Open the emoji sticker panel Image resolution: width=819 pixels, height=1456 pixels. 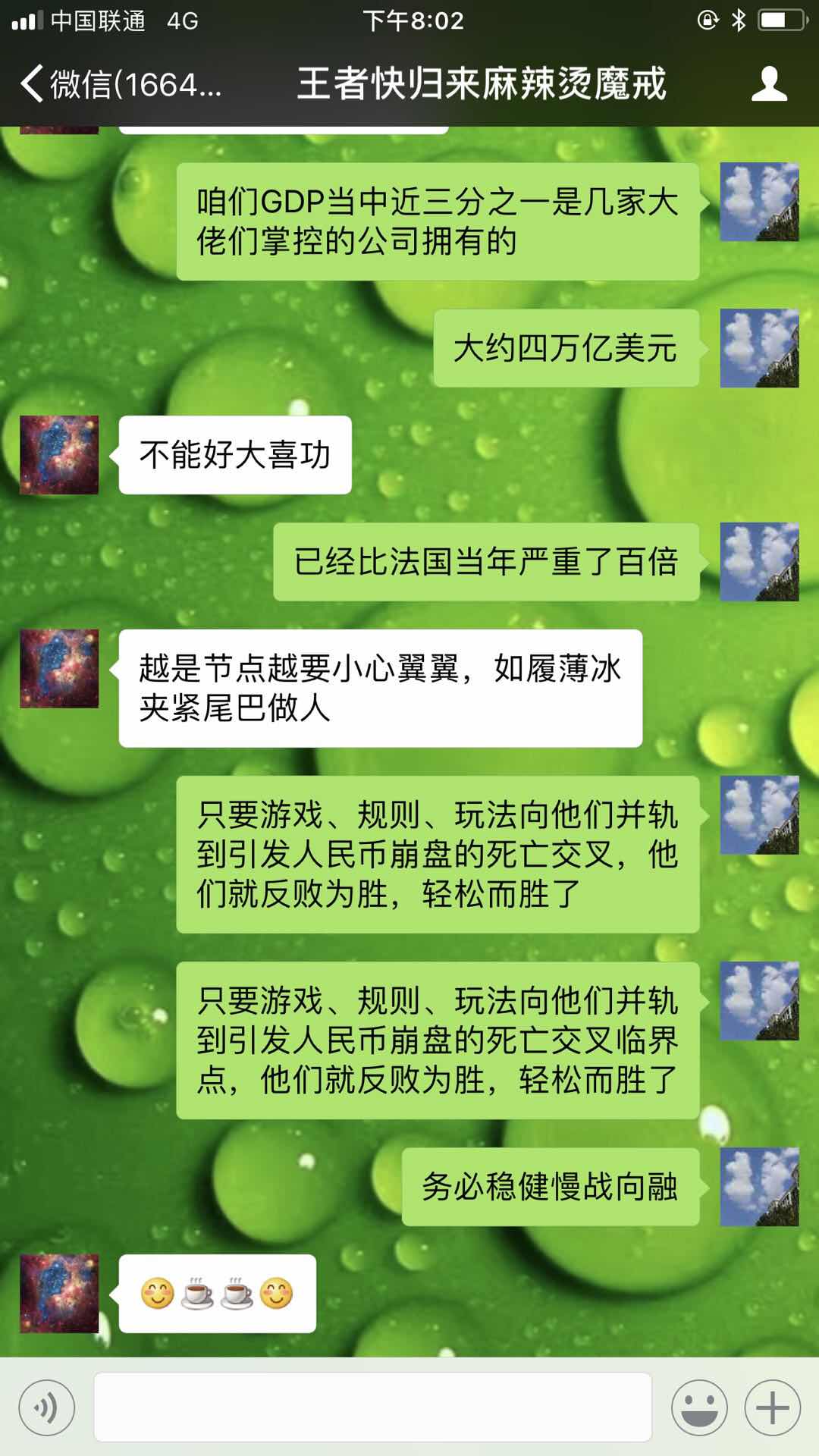point(699,1408)
